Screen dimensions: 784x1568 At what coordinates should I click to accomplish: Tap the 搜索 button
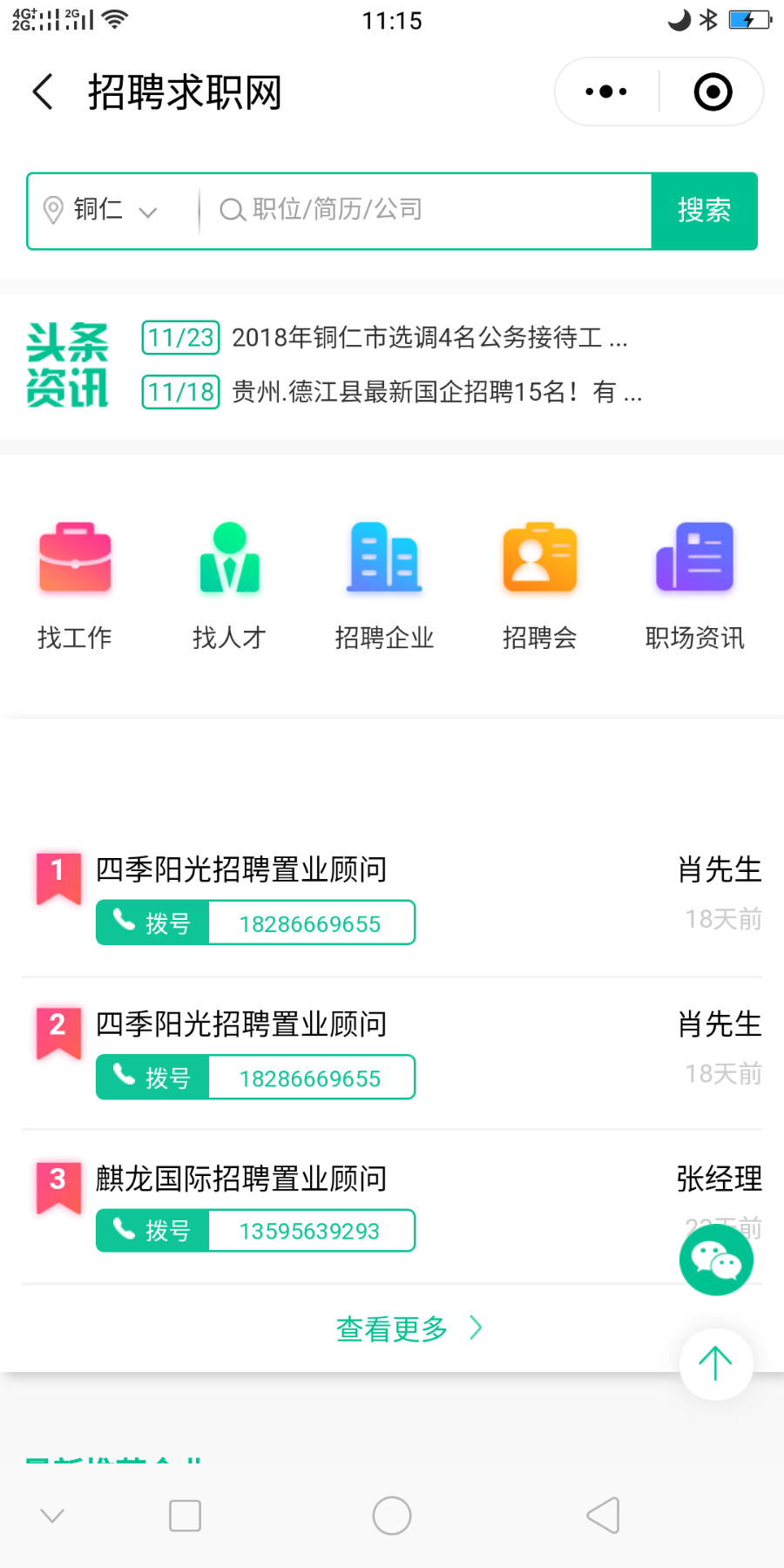coord(704,211)
